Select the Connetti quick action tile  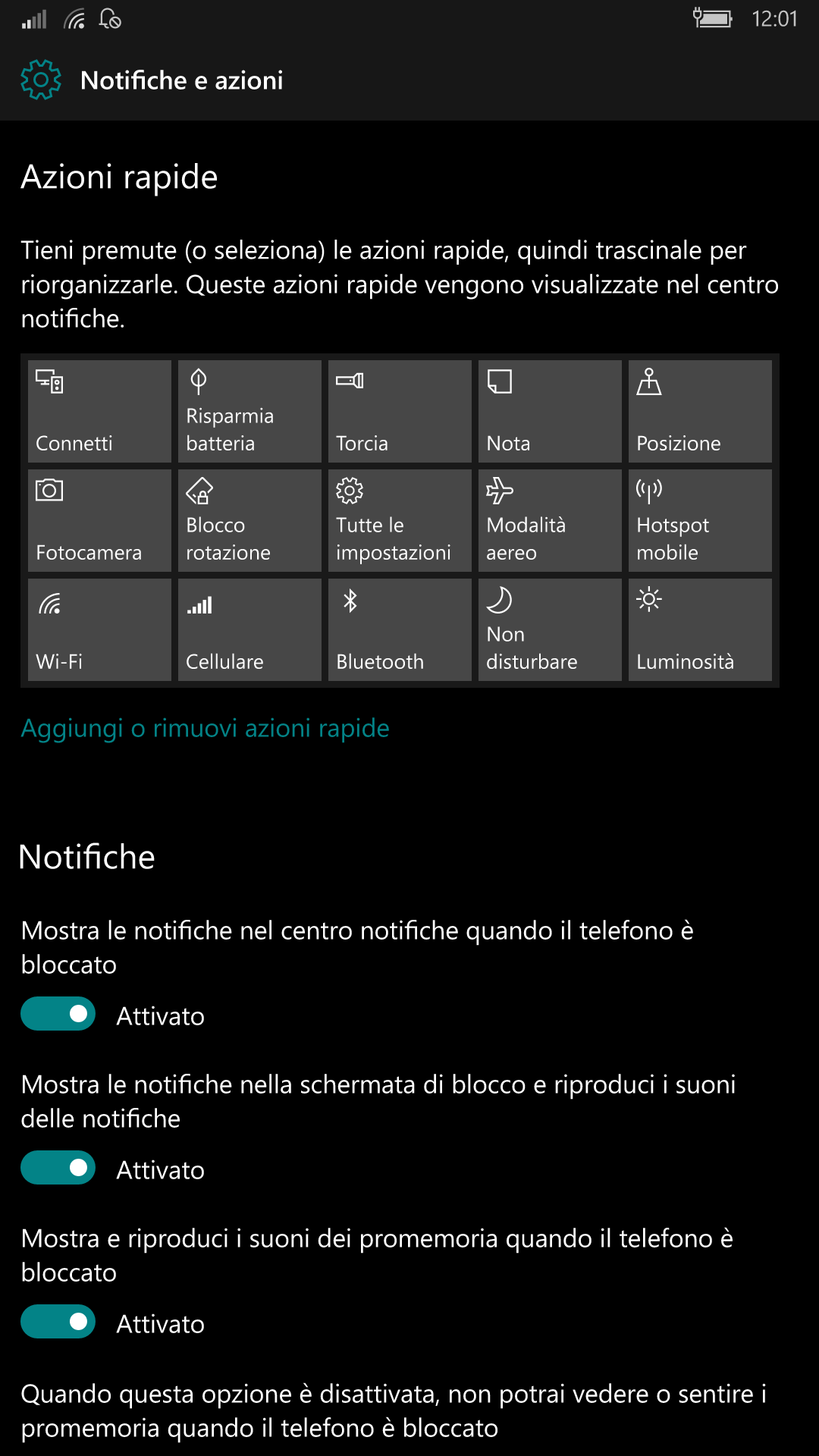[99, 411]
